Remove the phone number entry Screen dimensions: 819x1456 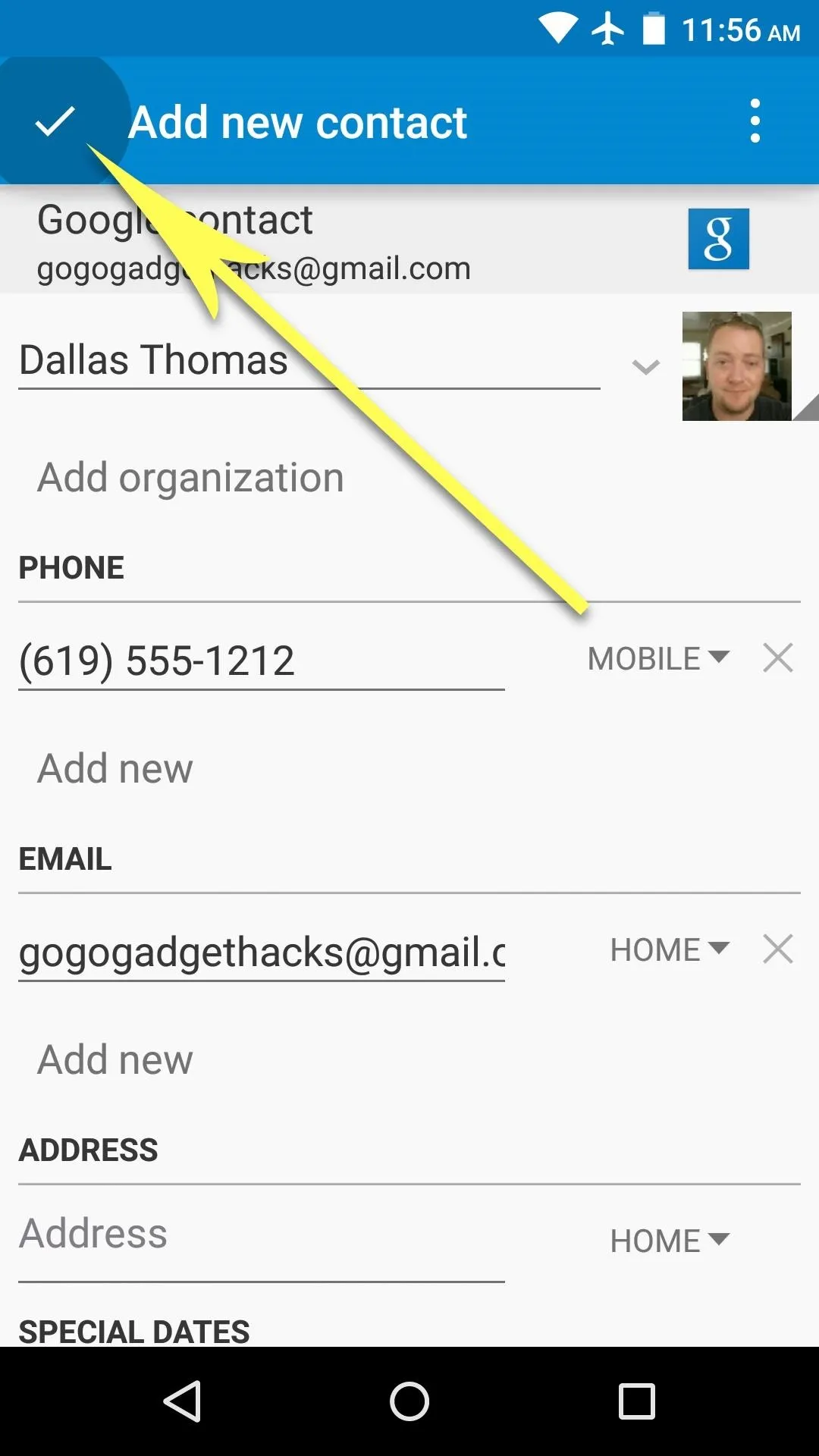click(778, 657)
